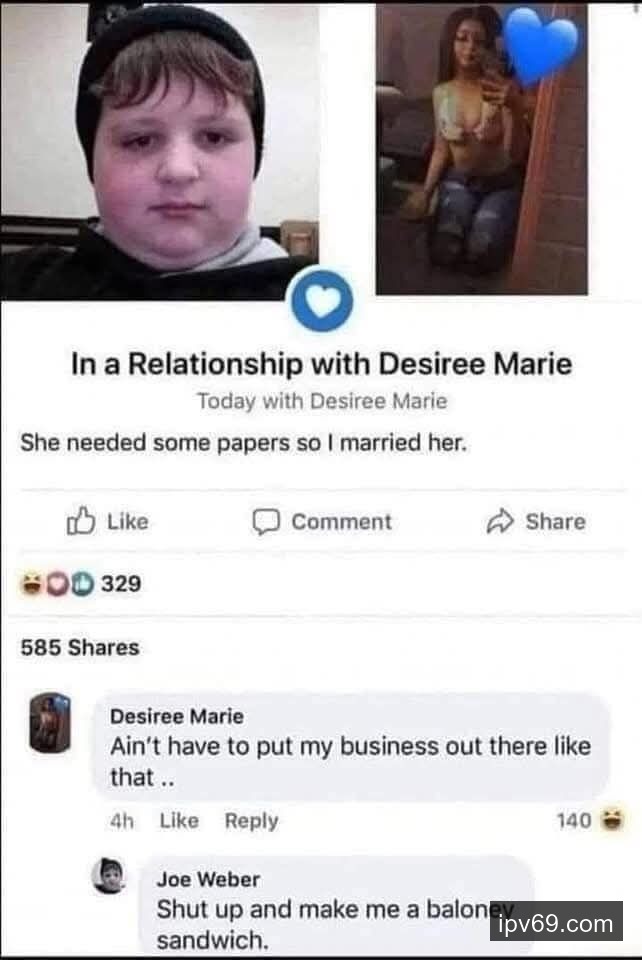
Task: Open Desiree Marie's photo with blue heart
Action: [480, 150]
